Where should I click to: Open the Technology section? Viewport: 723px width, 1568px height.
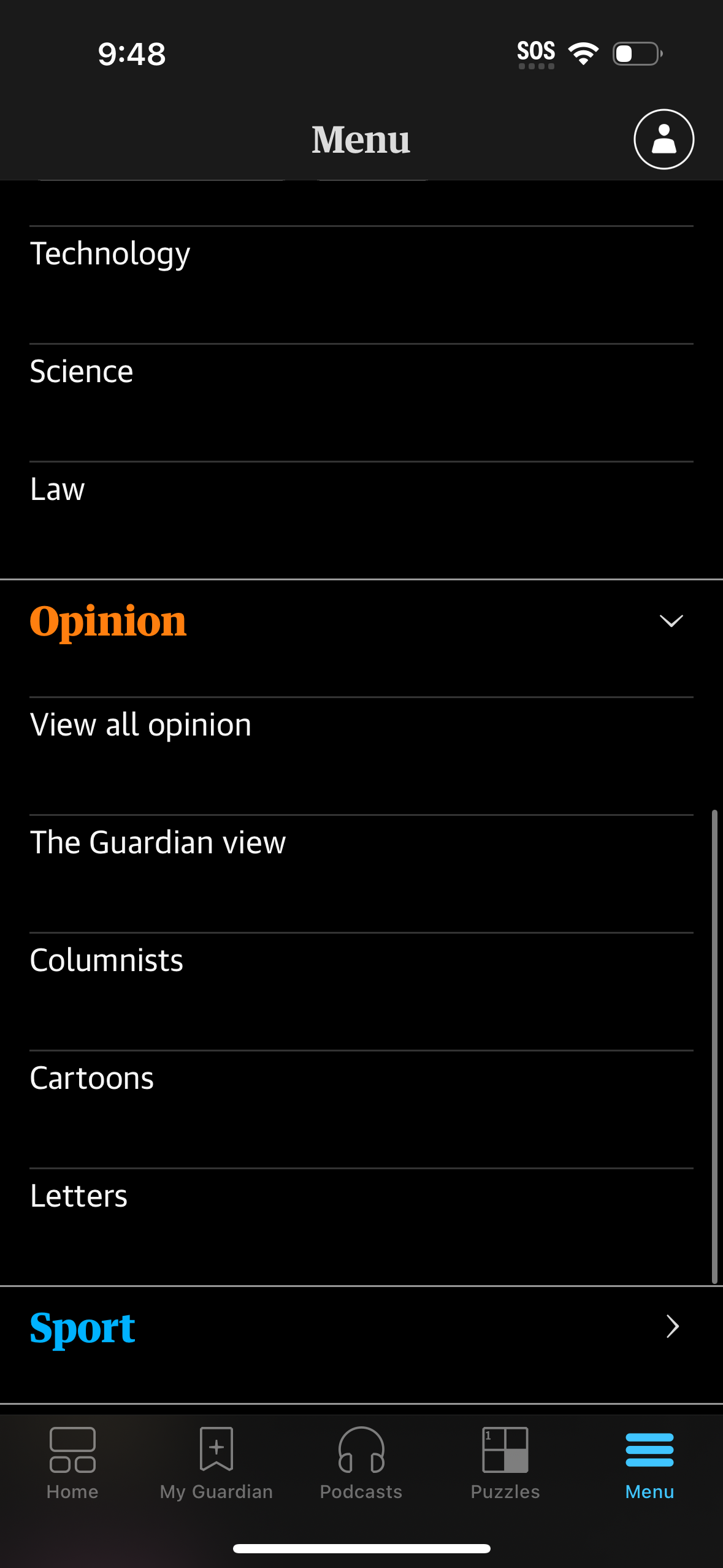click(110, 252)
